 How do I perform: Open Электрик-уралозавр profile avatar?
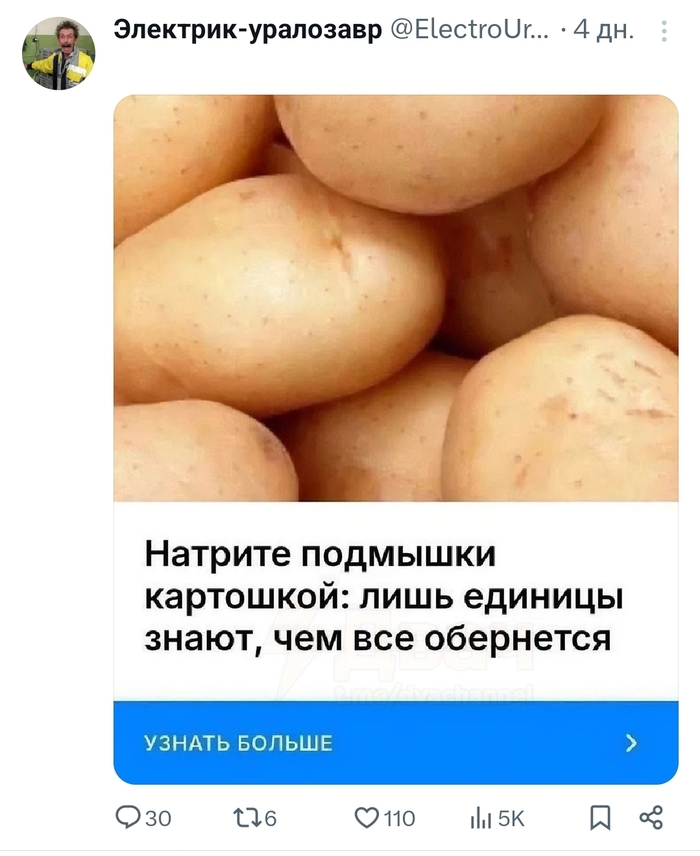tap(59, 54)
